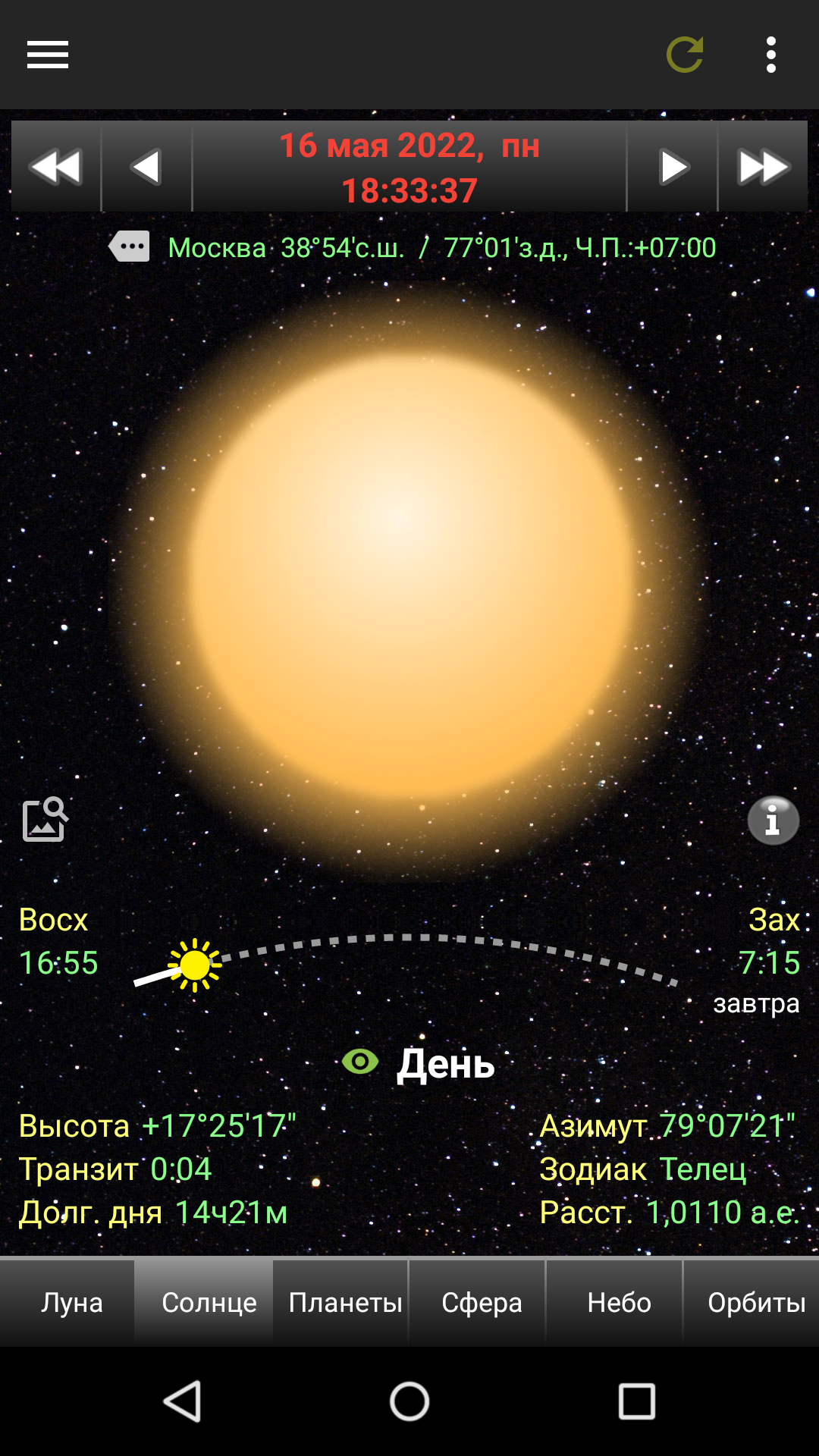This screenshot has width=819, height=1456.
Task: Switch to the Луна tab
Action: [x=71, y=1302]
